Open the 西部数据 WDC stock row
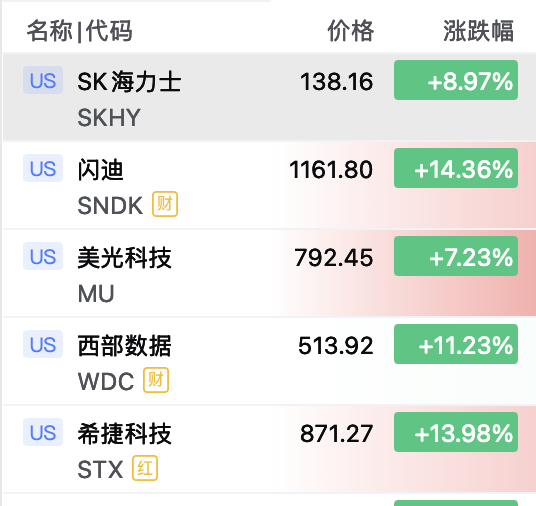The image size is (536, 506). click(269, 361)
